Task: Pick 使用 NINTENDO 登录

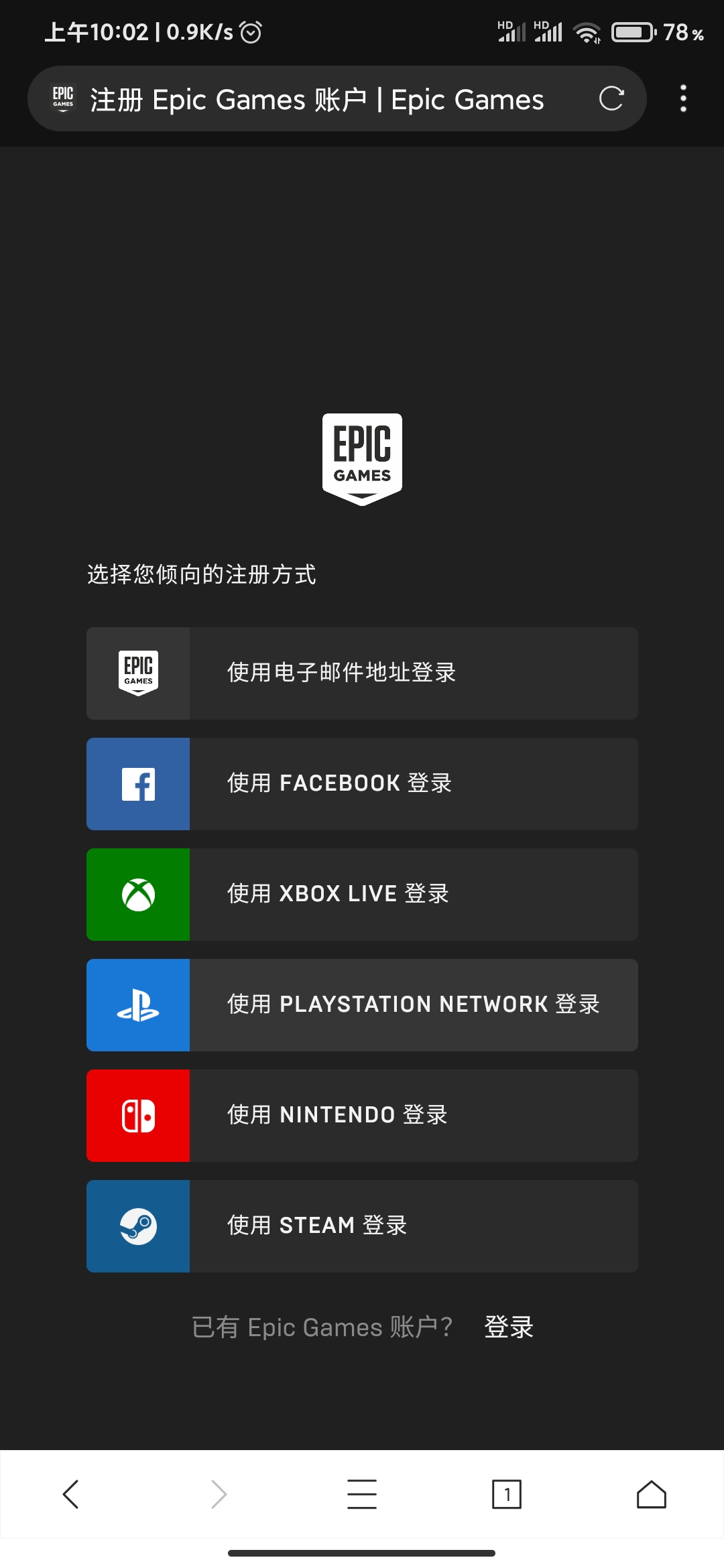Action: (362, 1115)
